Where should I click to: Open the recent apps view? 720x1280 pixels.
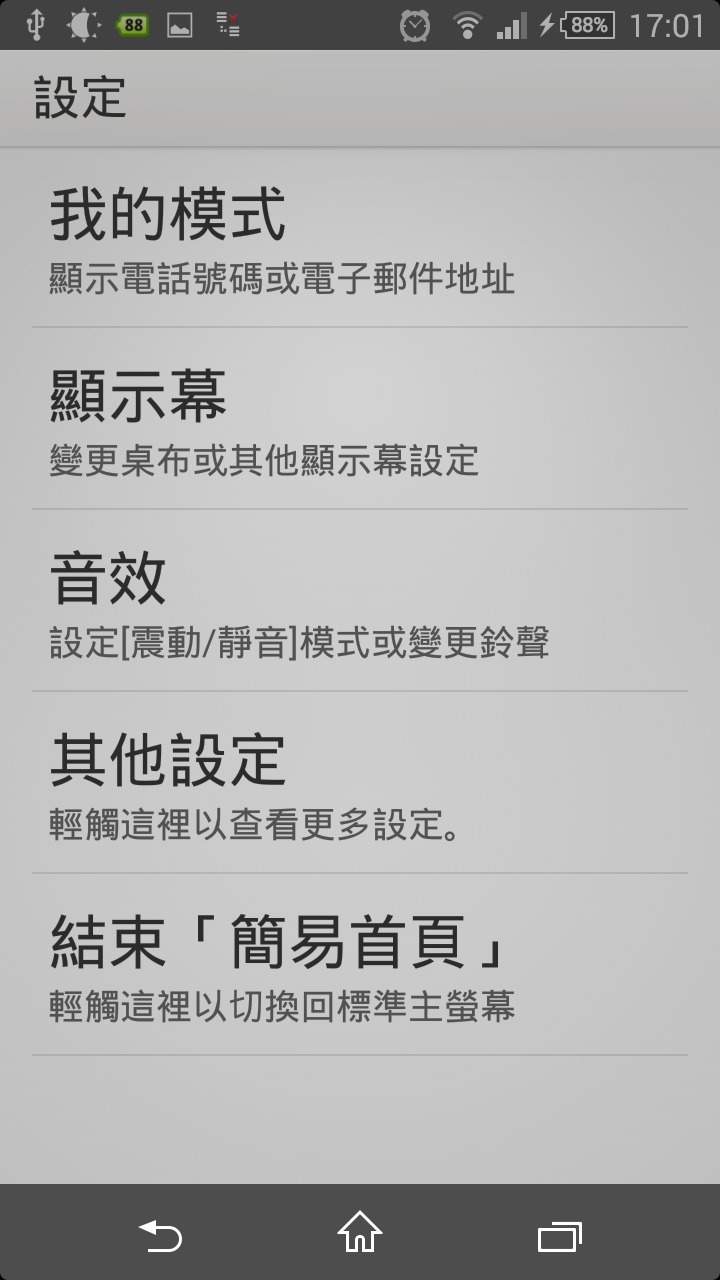click(x=559, y=1236)
